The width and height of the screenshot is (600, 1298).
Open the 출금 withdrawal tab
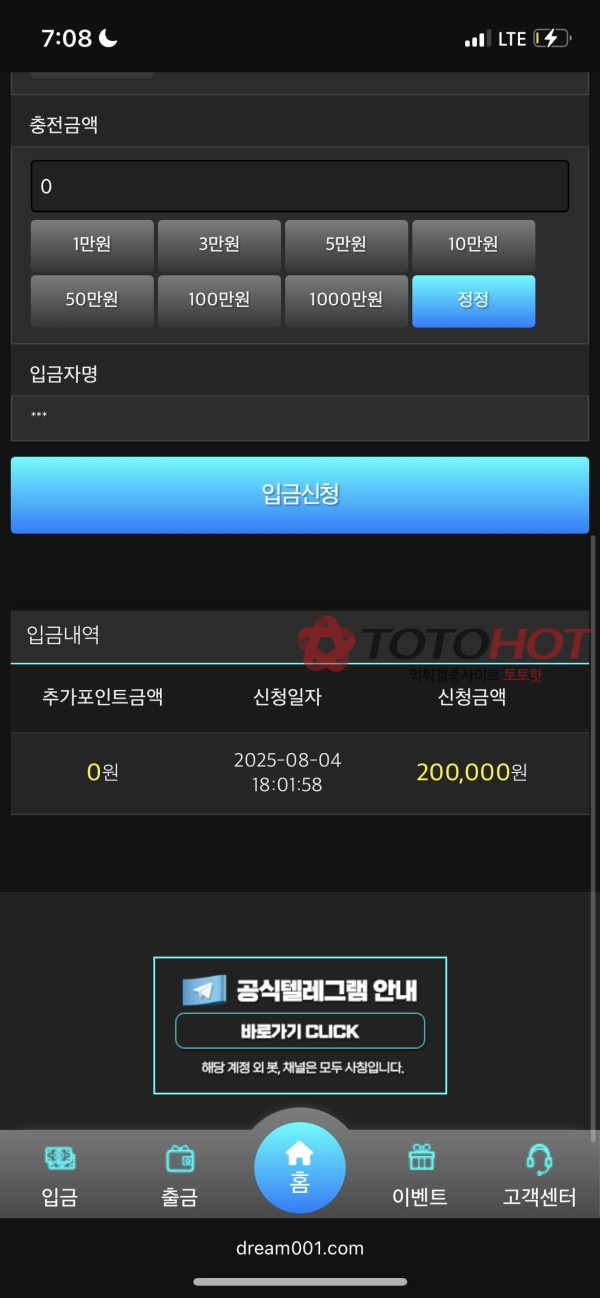pos(180,1176)
